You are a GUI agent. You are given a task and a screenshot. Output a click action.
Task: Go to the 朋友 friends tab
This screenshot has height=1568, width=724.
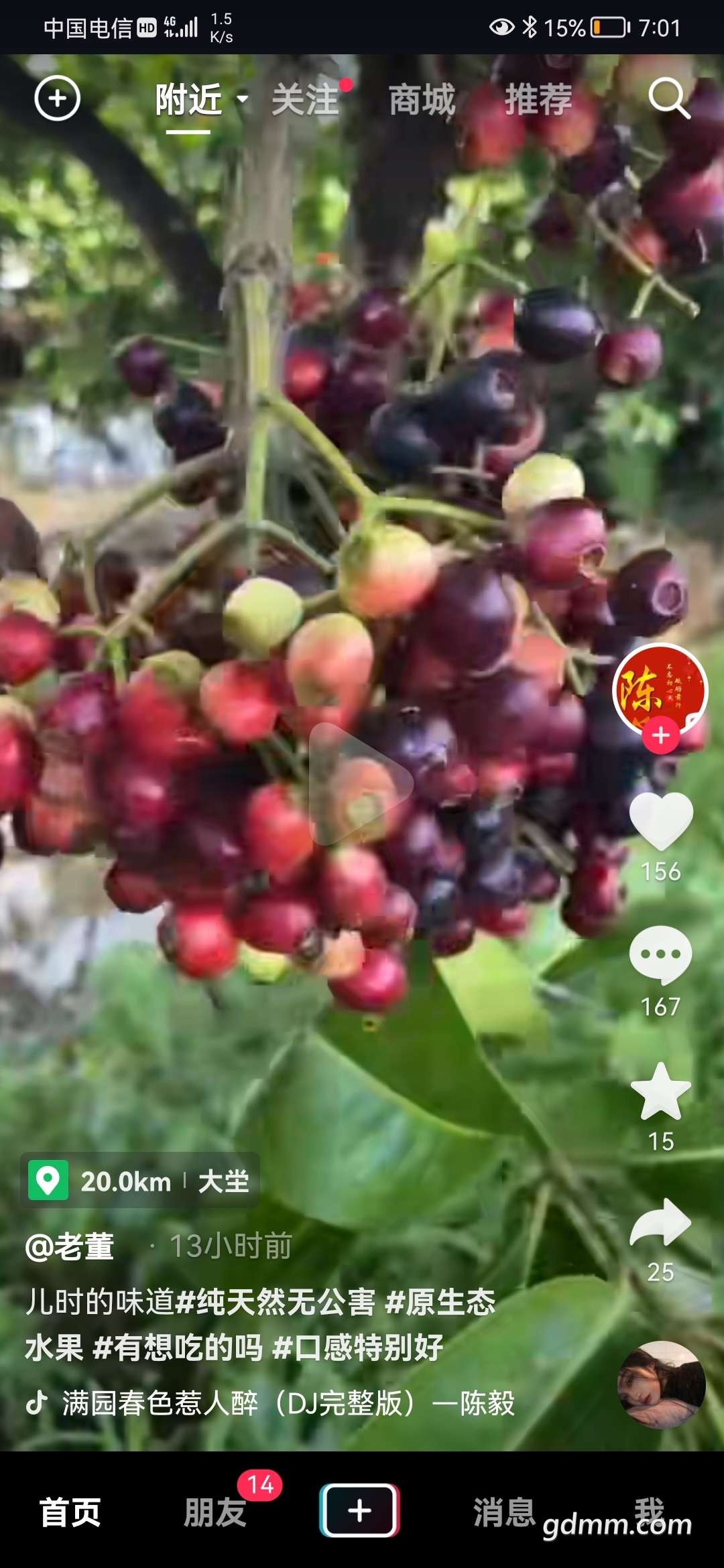[x=215, y=1512]
